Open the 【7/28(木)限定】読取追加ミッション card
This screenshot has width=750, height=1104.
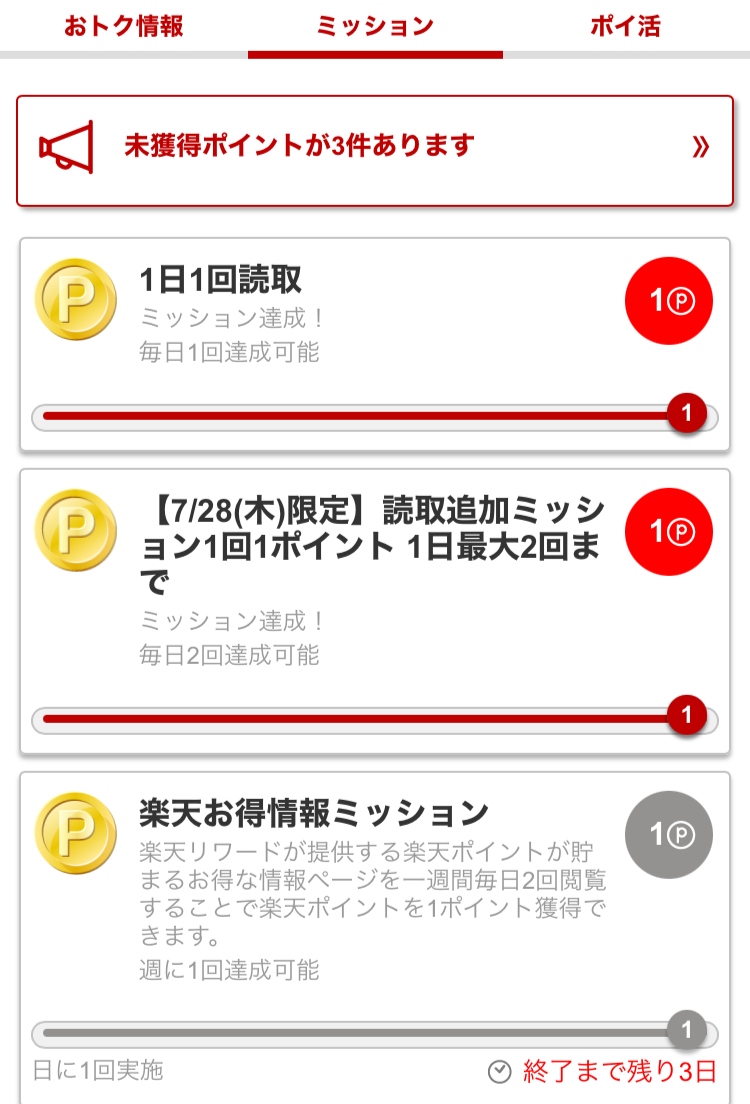pyautogui.click(x=375, y=610)
